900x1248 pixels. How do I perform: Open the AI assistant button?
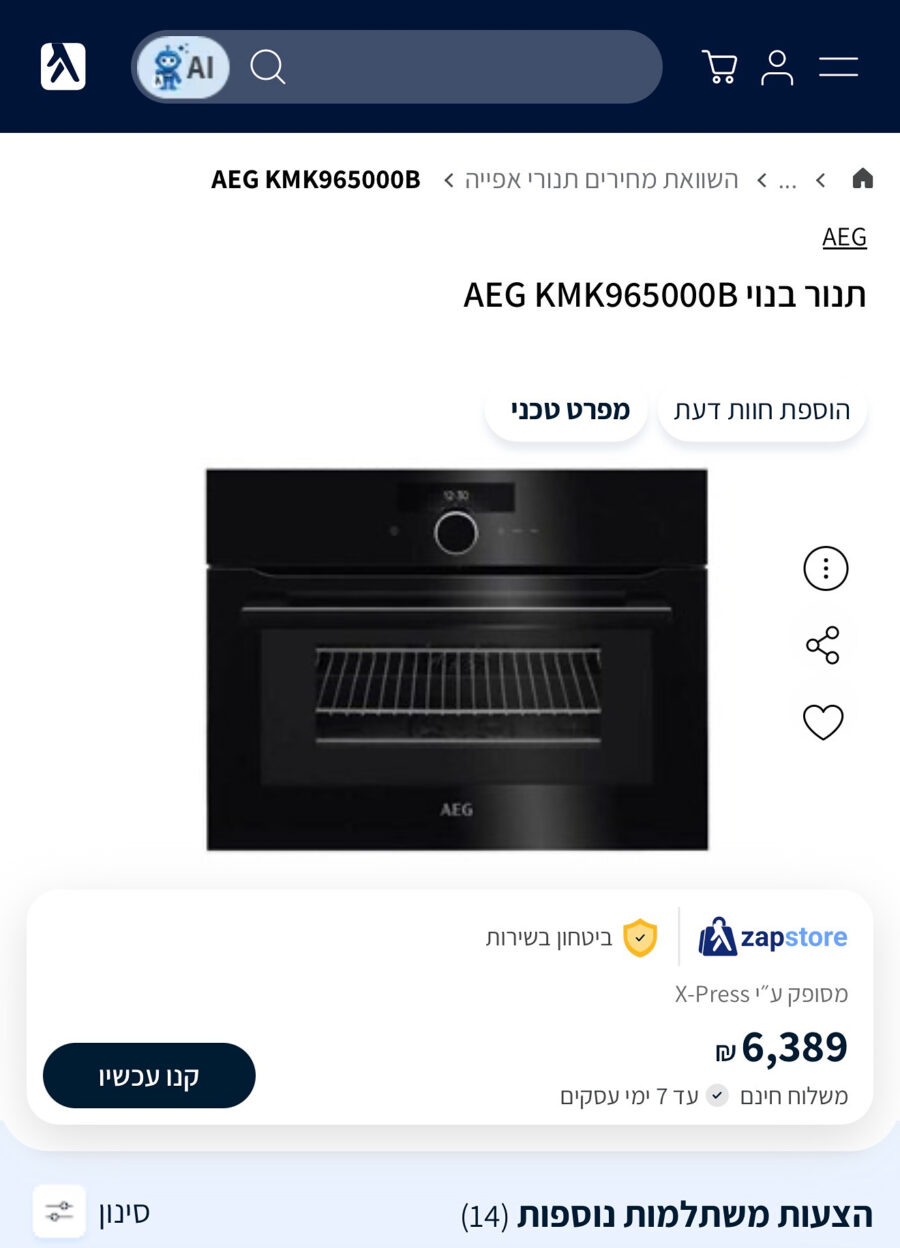coord(183,67)
